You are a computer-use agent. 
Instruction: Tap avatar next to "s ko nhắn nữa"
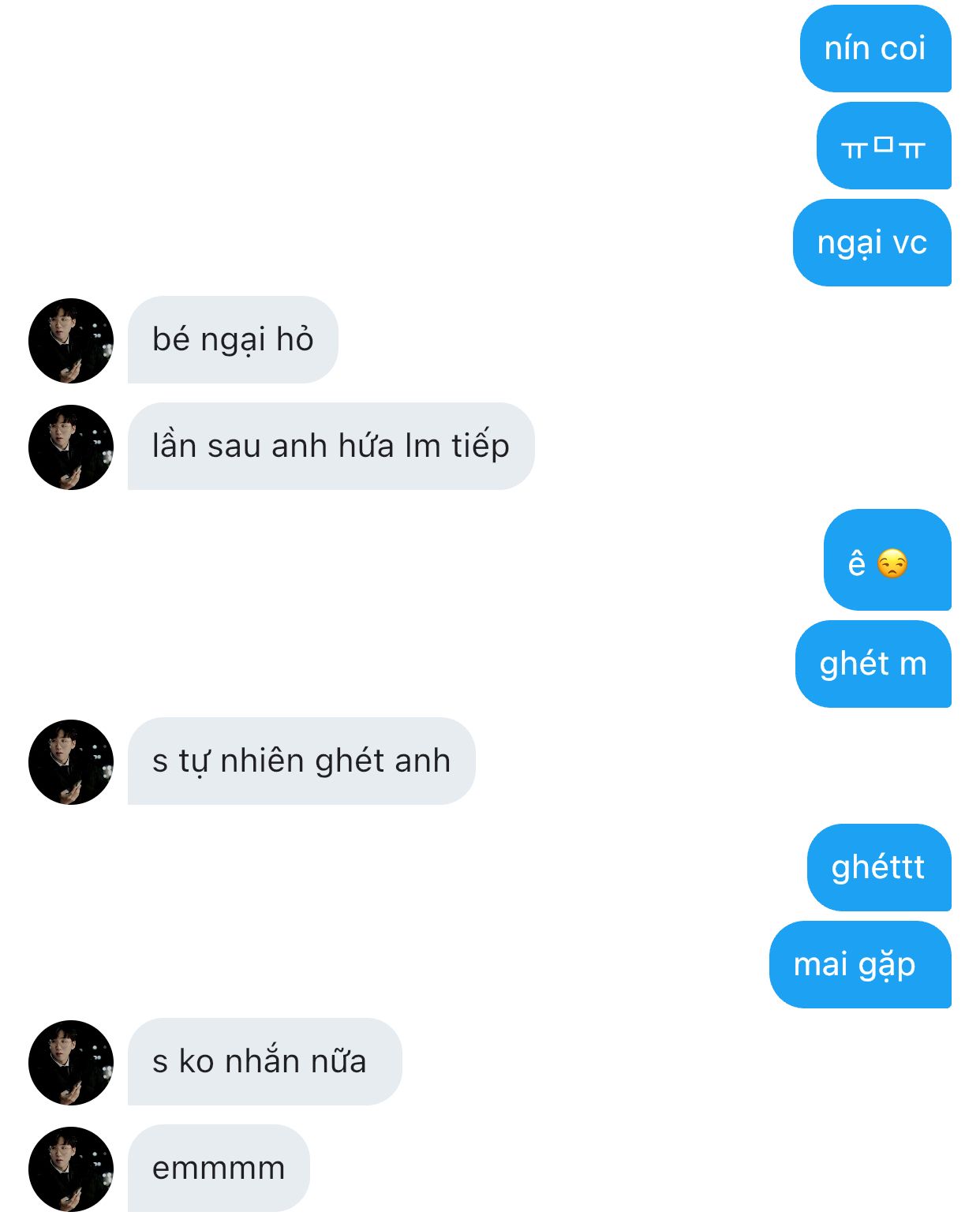71,1063
